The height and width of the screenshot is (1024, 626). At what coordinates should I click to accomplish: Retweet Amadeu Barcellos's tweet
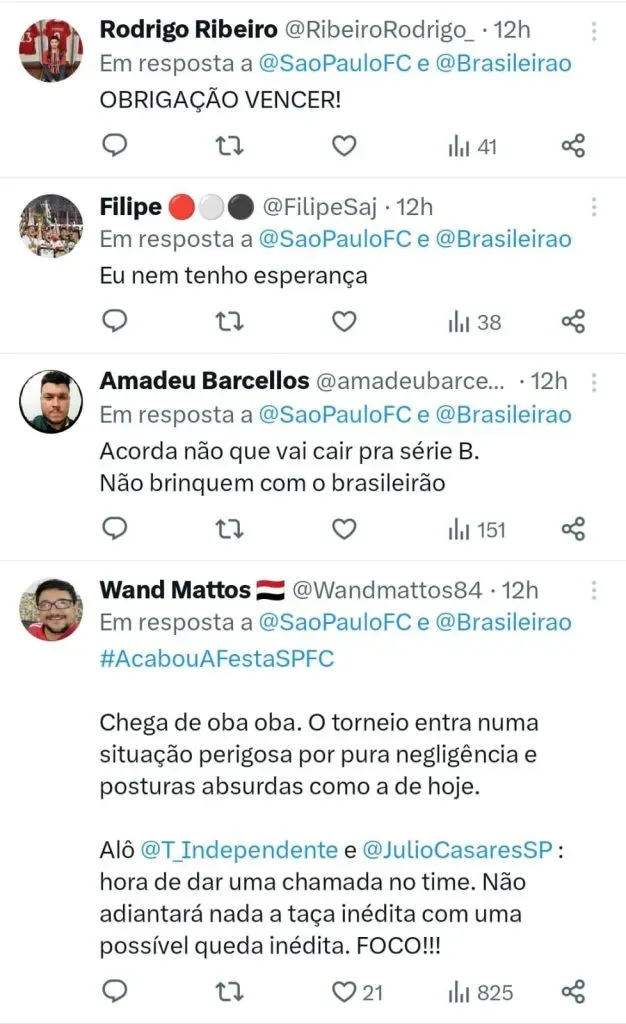[230, 529]
